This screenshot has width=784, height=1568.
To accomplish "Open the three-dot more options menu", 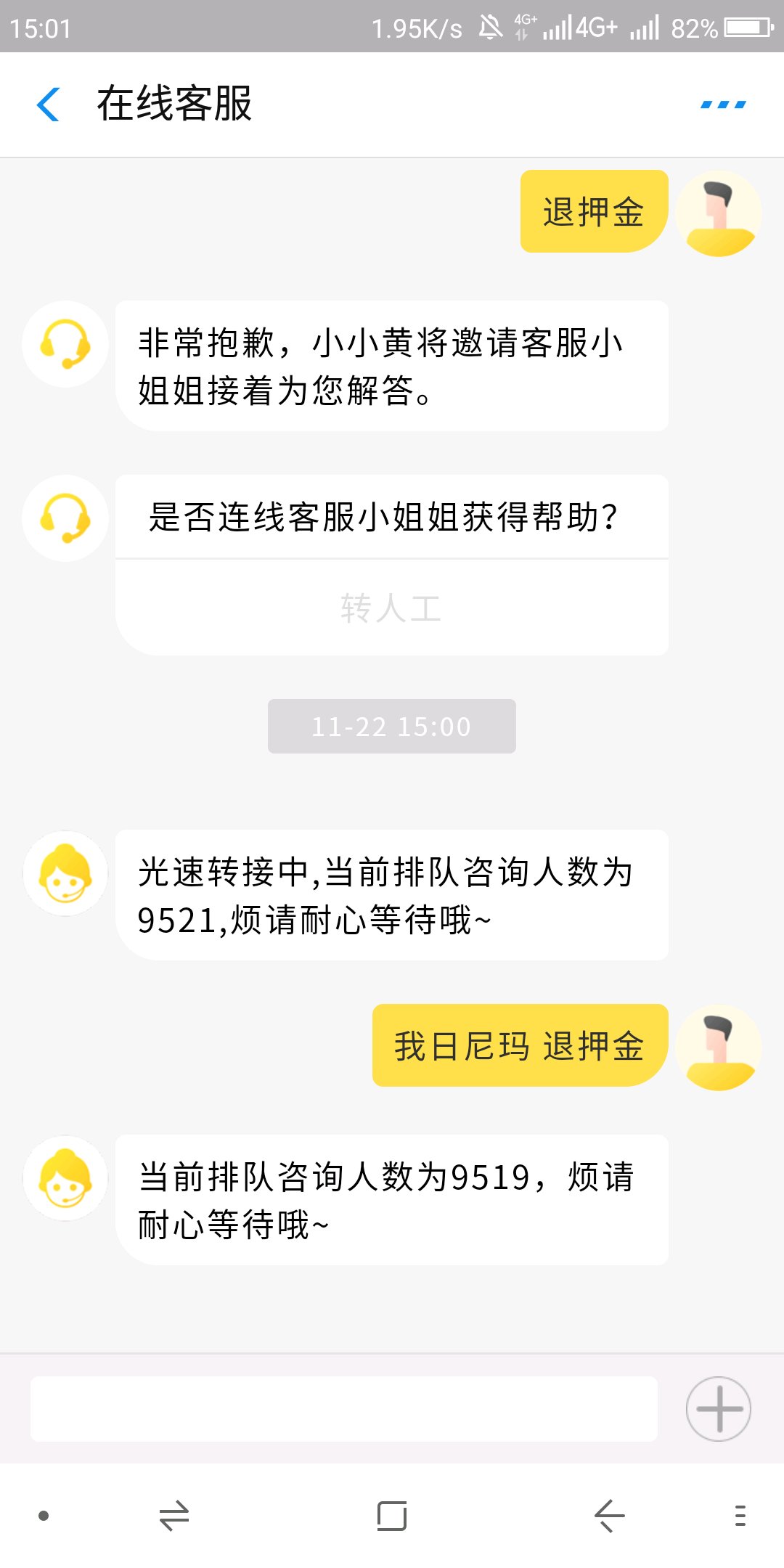I will point(723,105).
